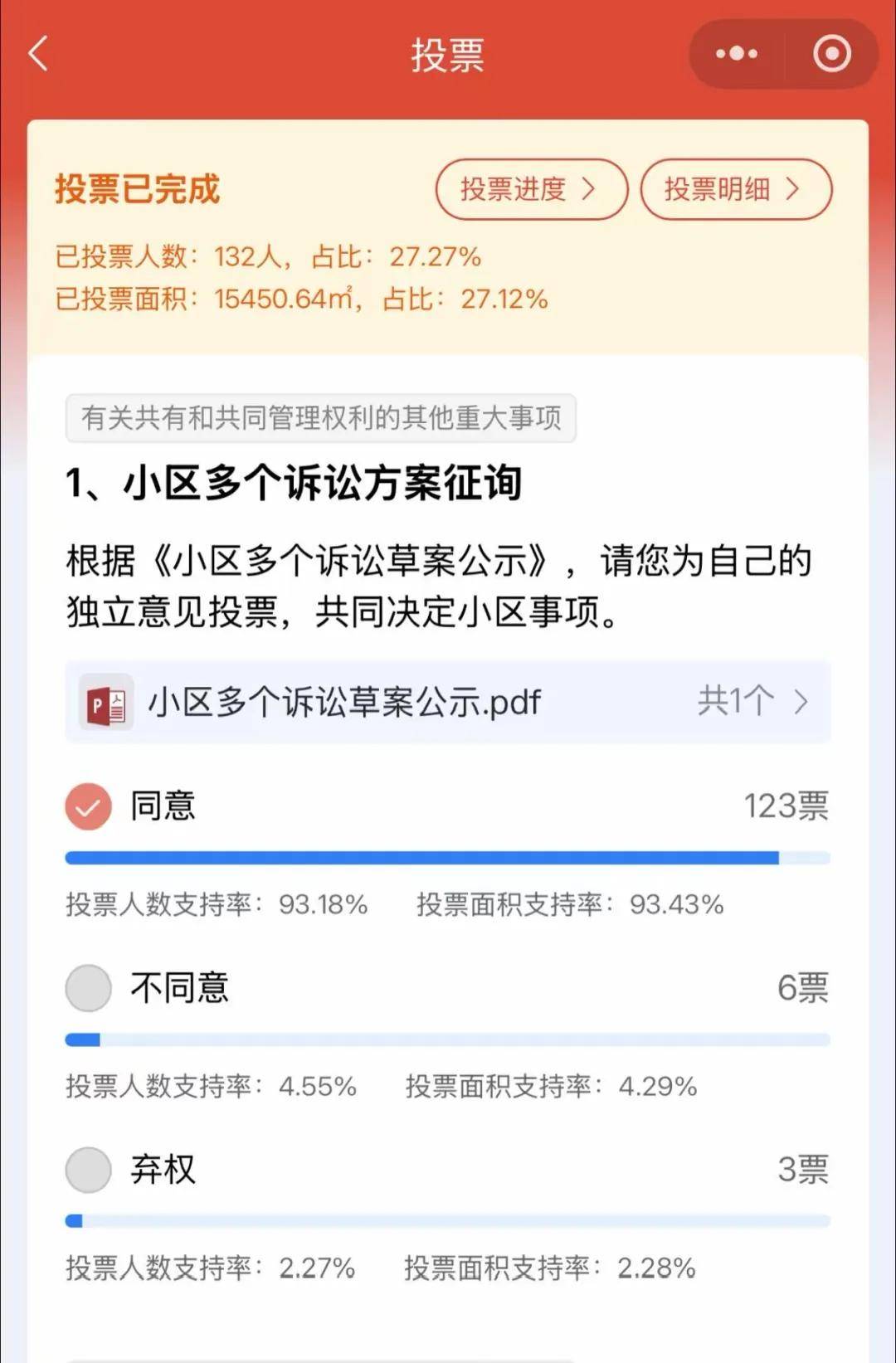Select the 同意 option
Image resolution: width=896 pixels, height=1363 pixels.
[89, 806]
